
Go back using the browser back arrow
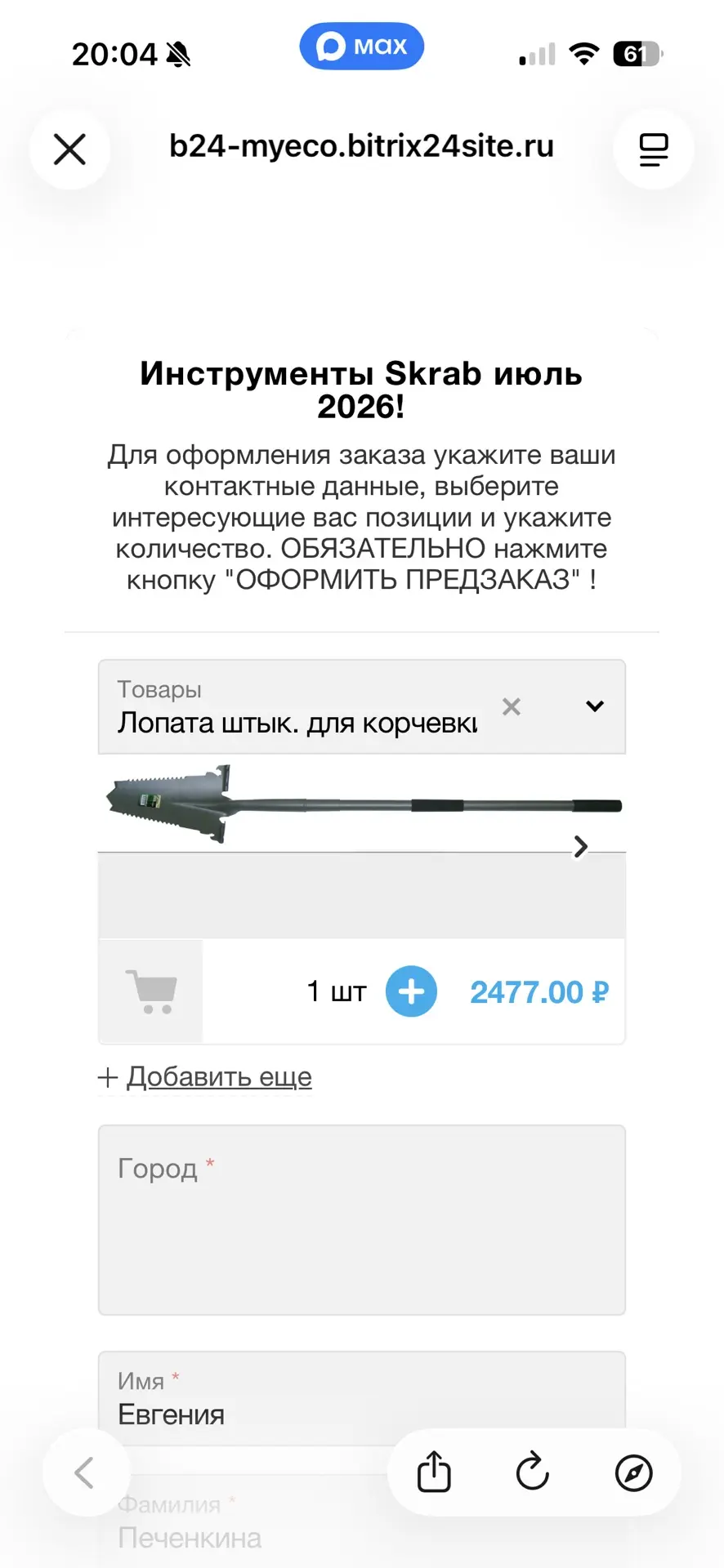click(x=85, y=1472)
